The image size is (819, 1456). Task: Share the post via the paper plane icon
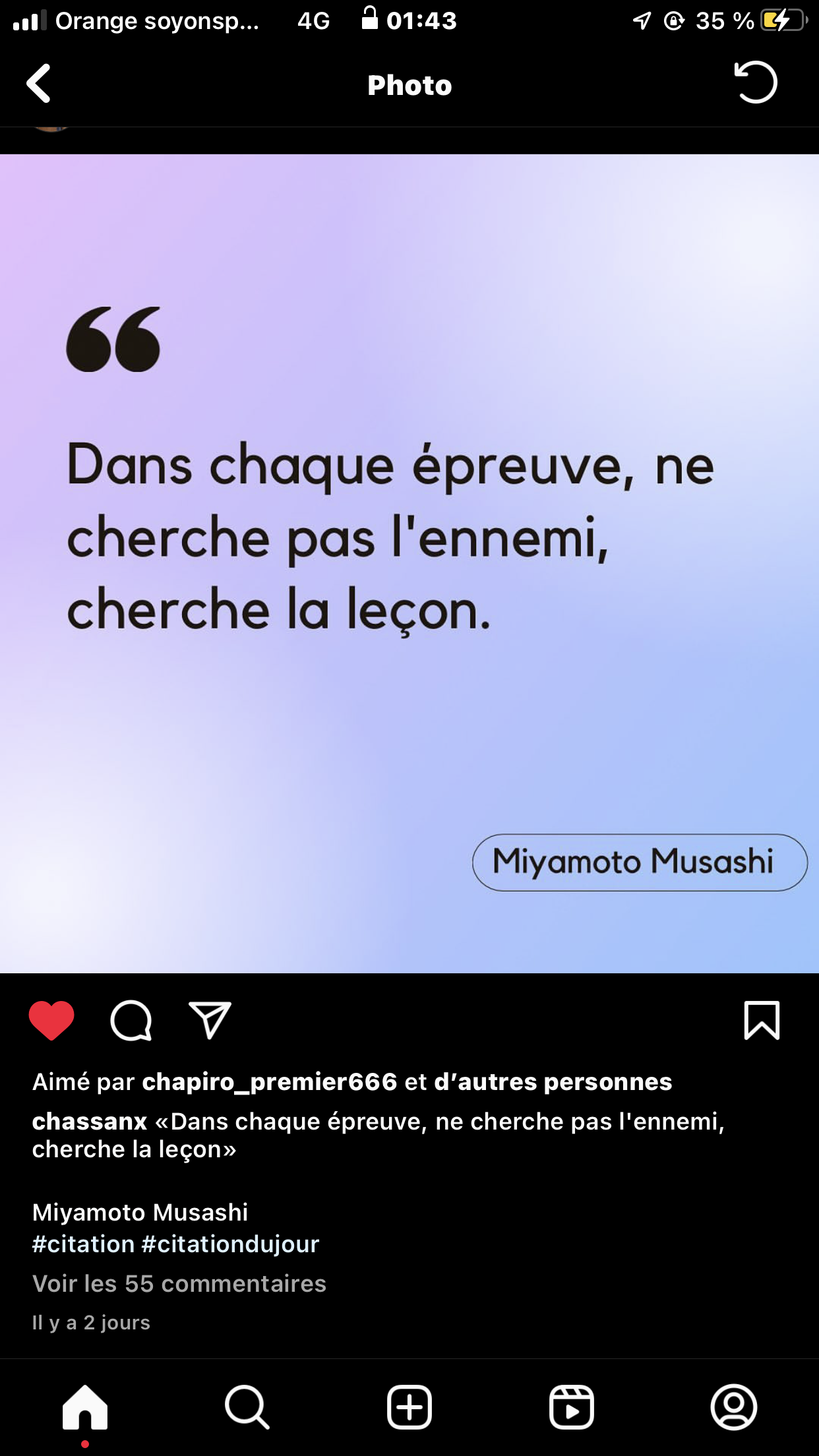click(x=210, y=1020)
